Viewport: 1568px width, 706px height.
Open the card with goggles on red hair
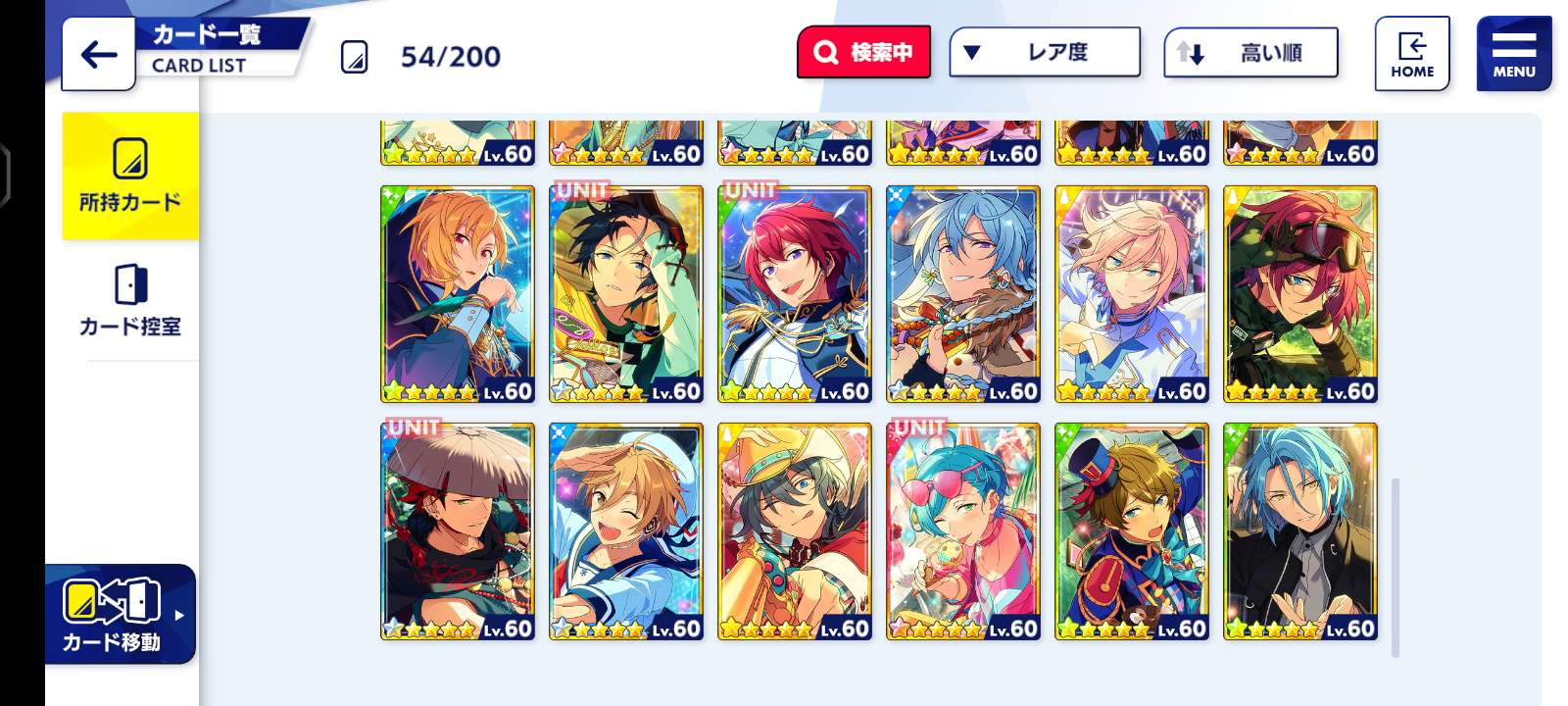pyautogui.click(x=1300, y=293)
